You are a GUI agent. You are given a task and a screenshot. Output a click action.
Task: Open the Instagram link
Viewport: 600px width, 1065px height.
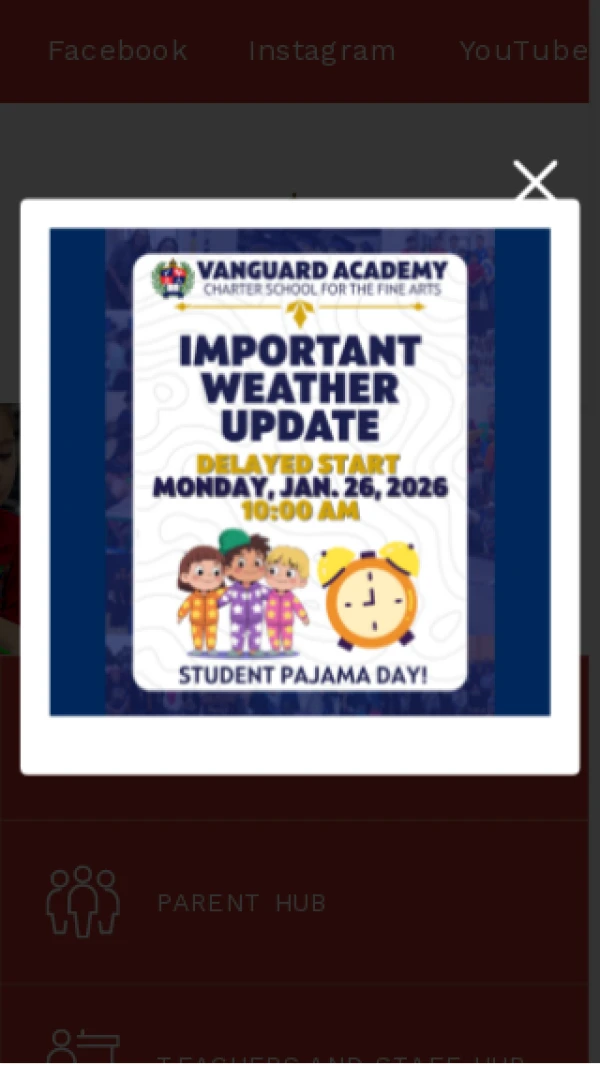click(322, 50)
